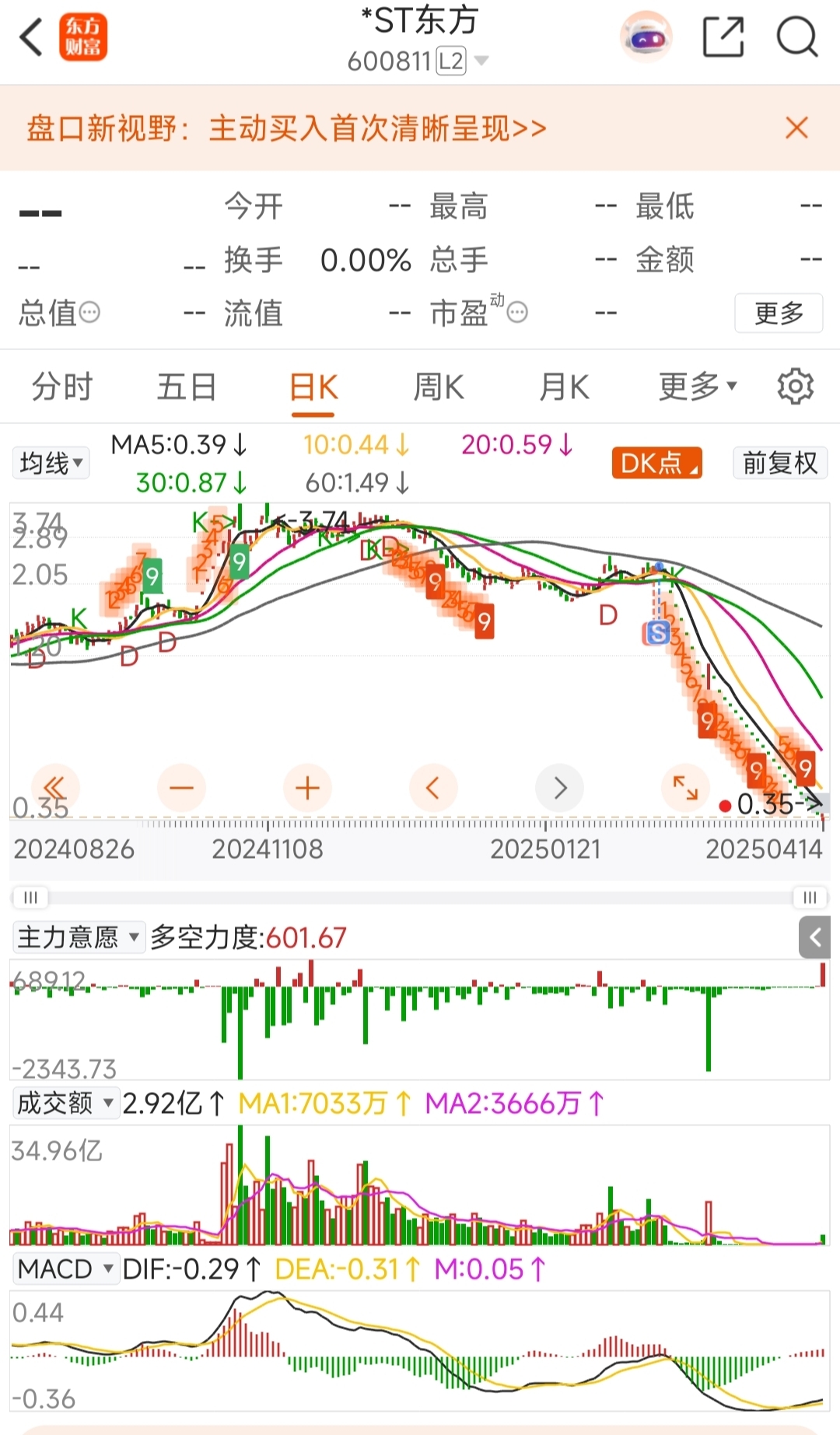This screenshot has height=1435, width=840.
Task: Open the 盘口新视野 promo link
Action: (x=286, y=128)
